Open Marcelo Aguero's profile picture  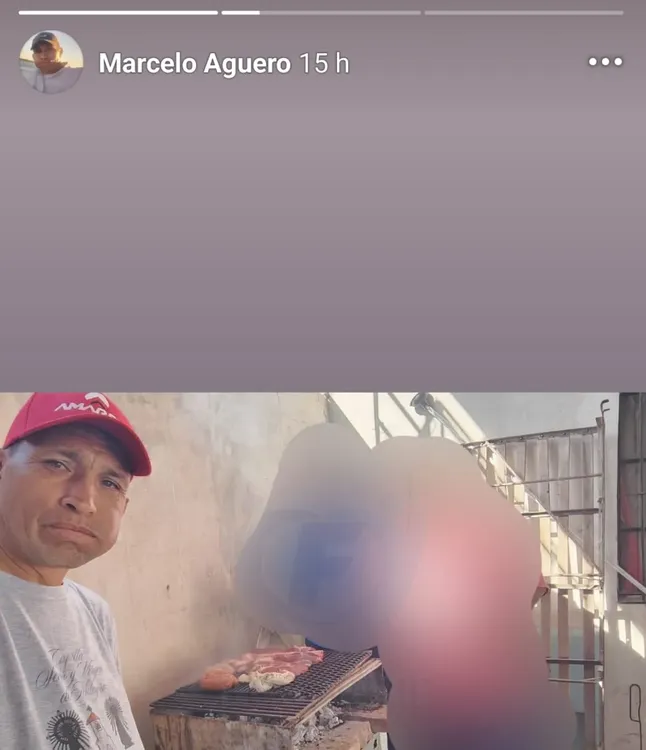(x=51, y=62)
